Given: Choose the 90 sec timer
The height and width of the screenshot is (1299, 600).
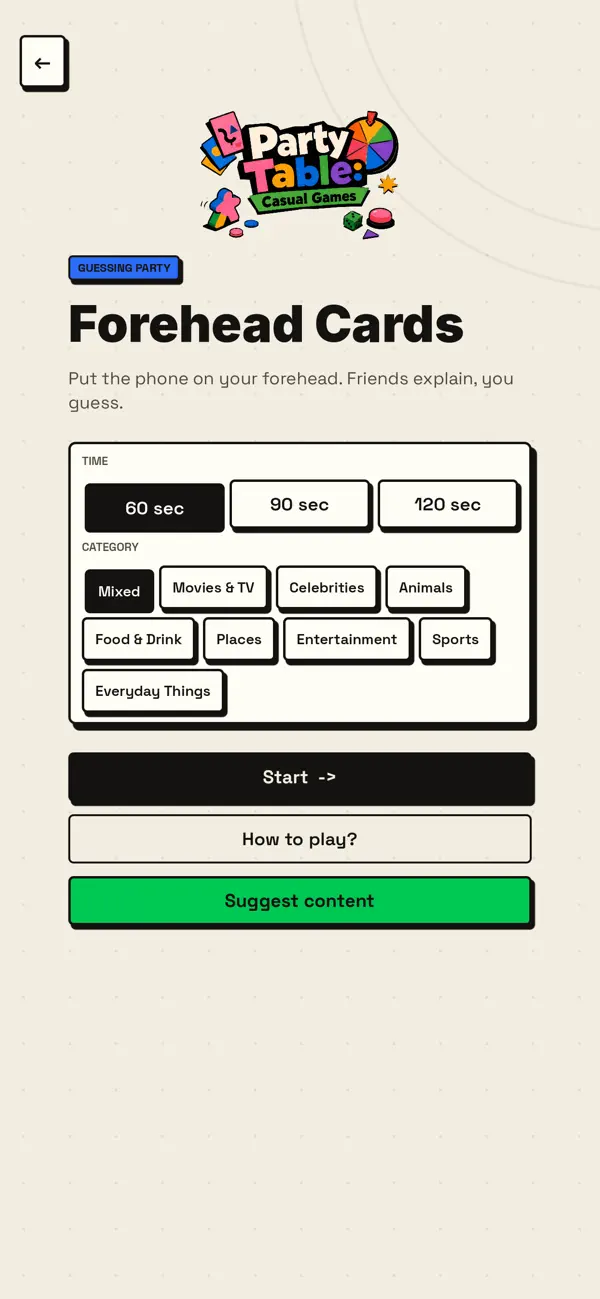Looking at the screenshot, I should click(x=299, y=504).
